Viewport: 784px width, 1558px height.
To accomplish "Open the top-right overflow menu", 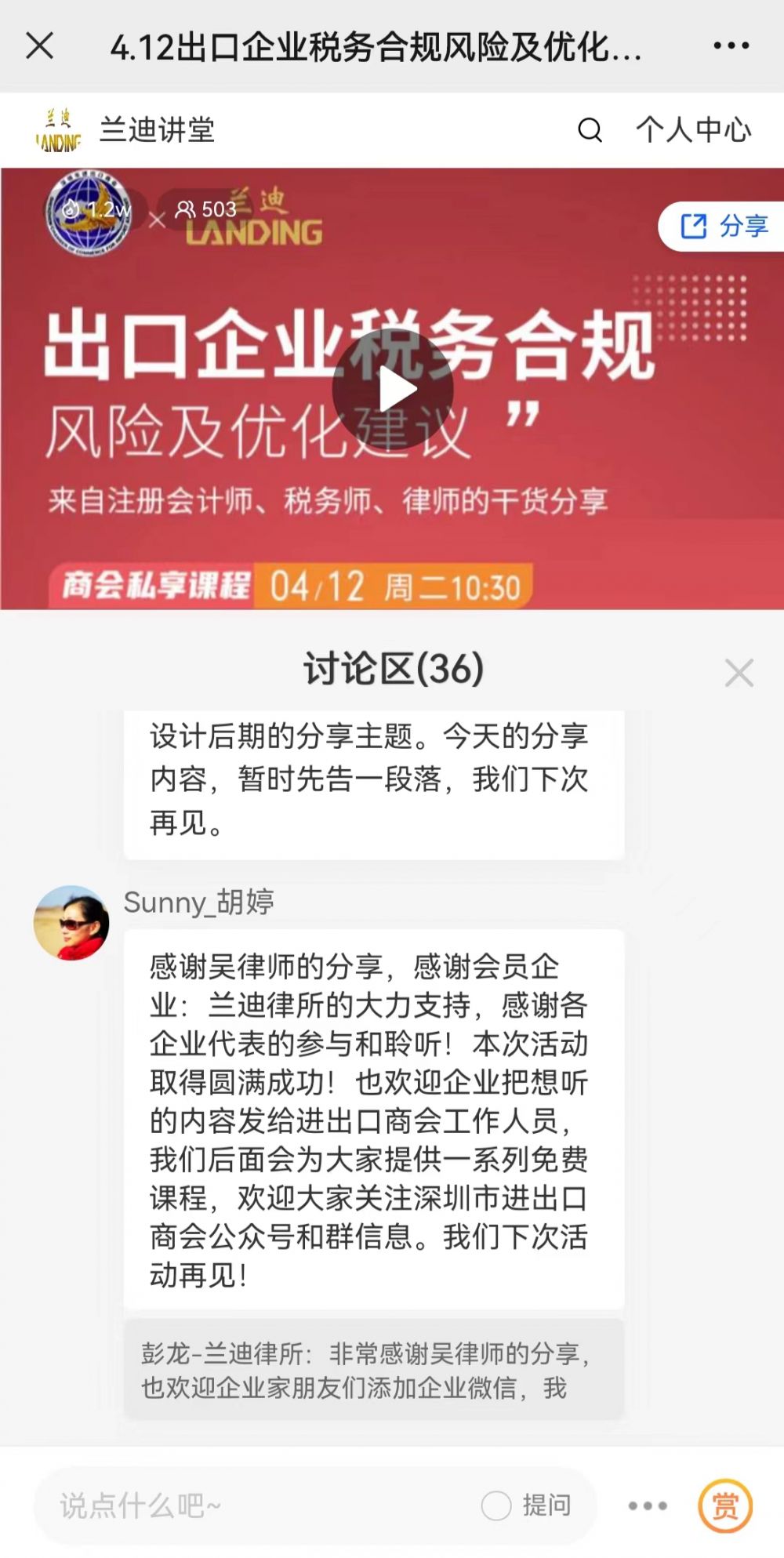I will (x=731, y=46).
